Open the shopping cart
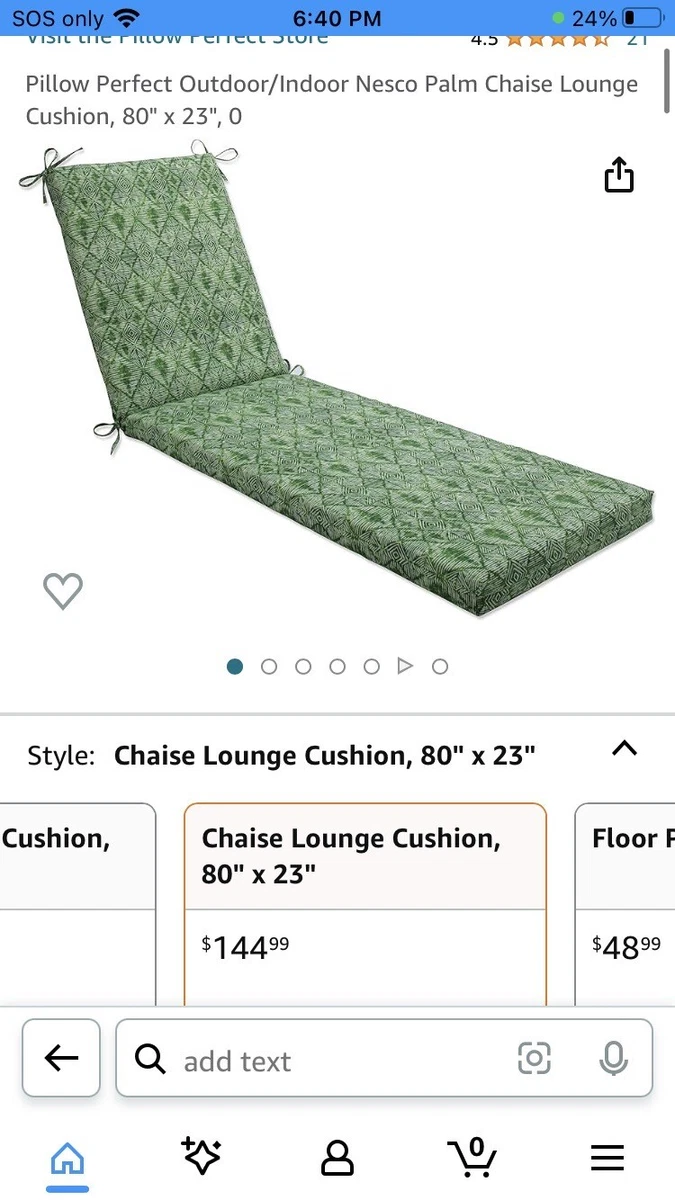Viewport: 675px width, 1200px height. pyautogui.click(x=472, y=1156)
